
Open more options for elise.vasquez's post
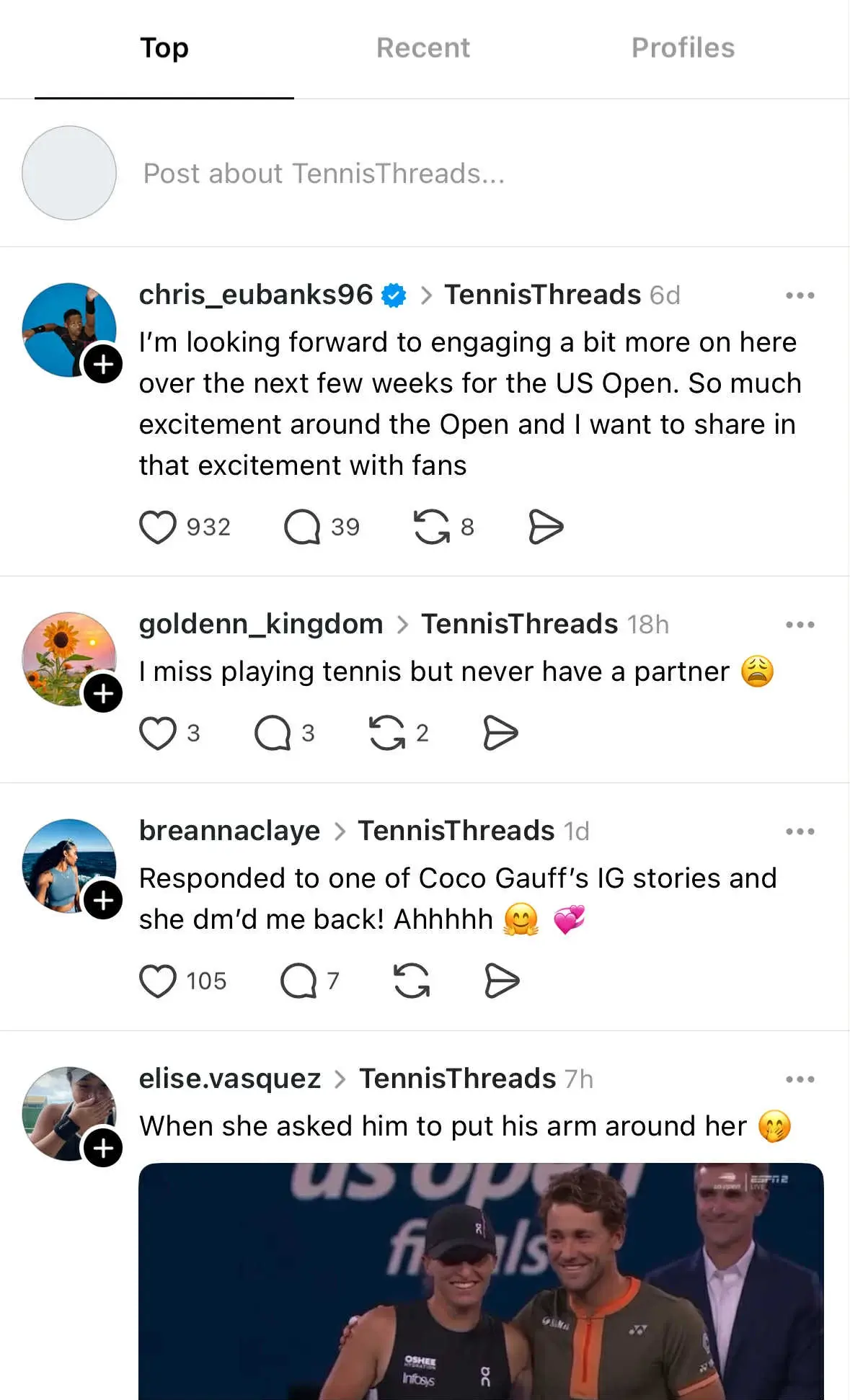[800, 1079]
